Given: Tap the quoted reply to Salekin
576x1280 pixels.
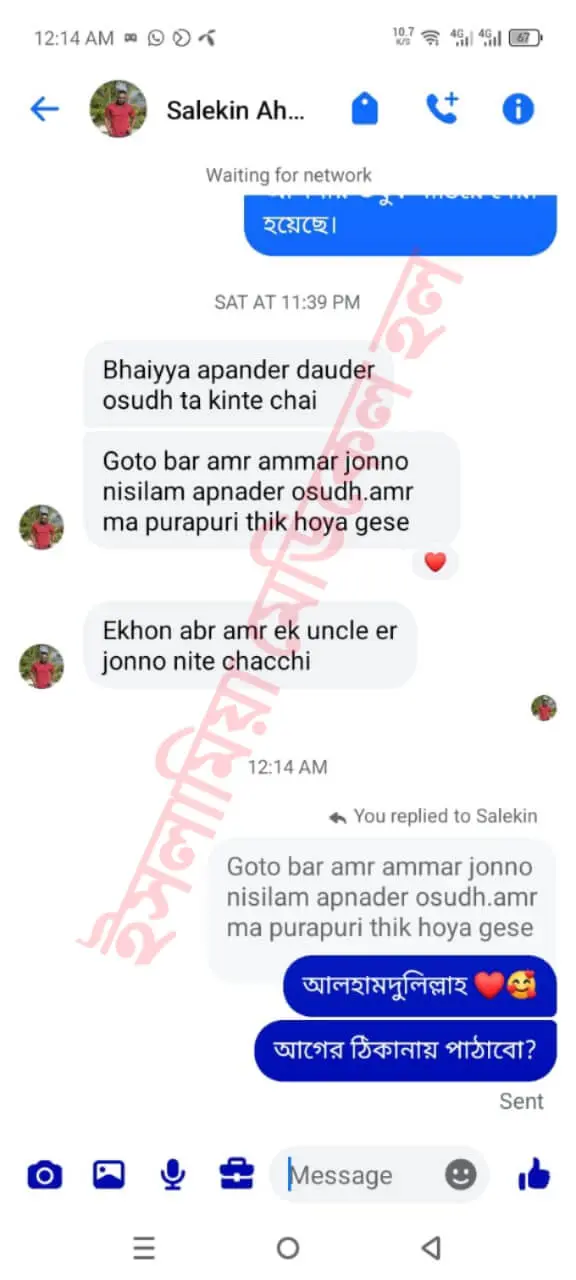Looking at the screenshot, I should click(380, 898).
